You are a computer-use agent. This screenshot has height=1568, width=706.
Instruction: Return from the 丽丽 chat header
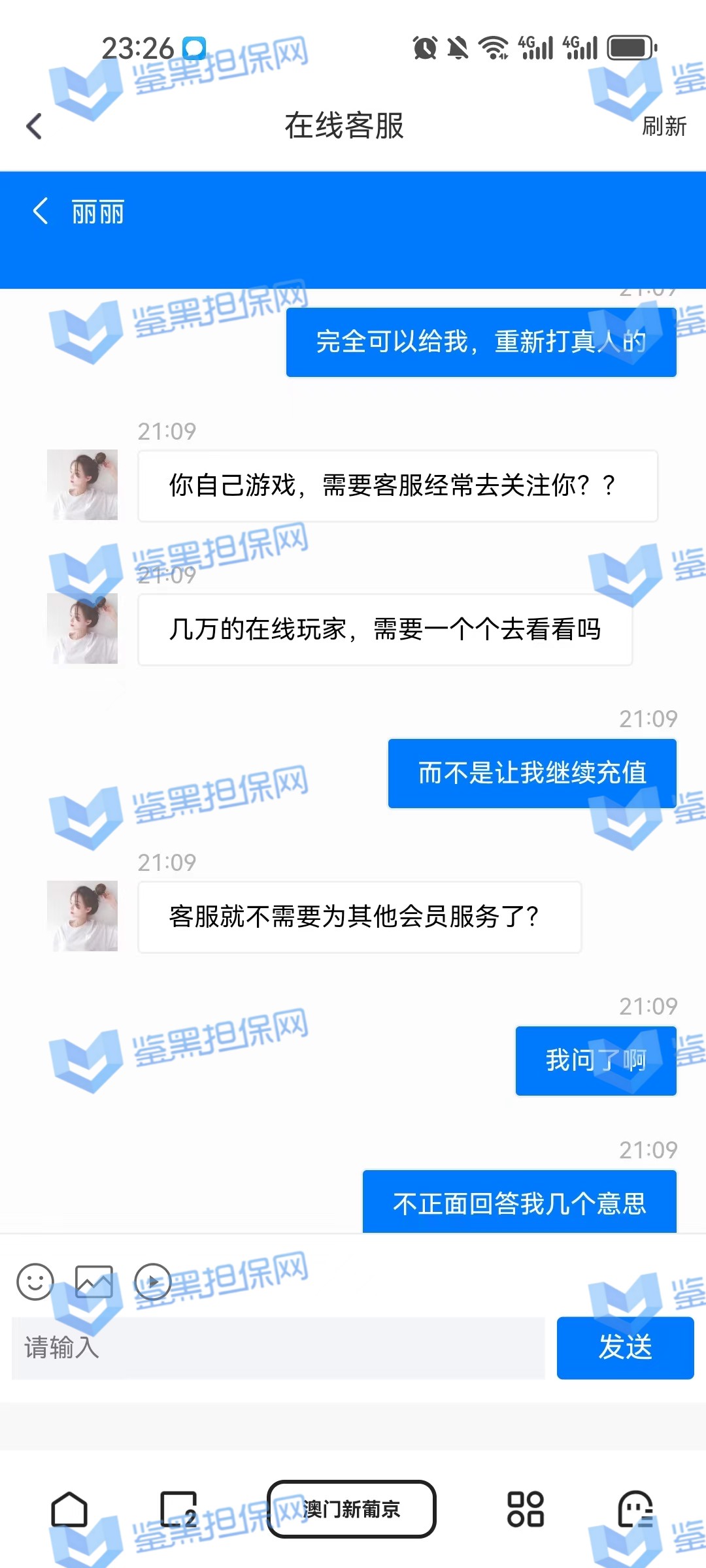click(41, 211)
